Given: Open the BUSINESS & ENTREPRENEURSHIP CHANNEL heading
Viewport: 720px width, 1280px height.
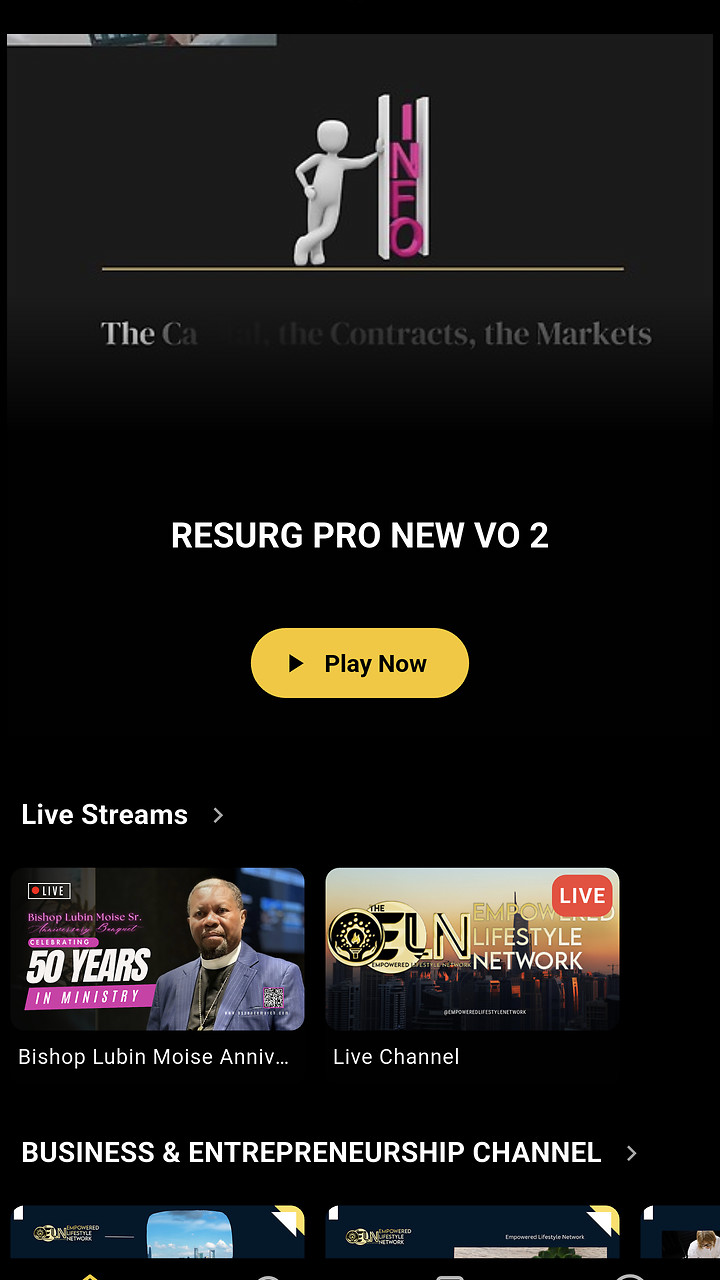Looking at the screenshot, I should tap(310, 1152).
